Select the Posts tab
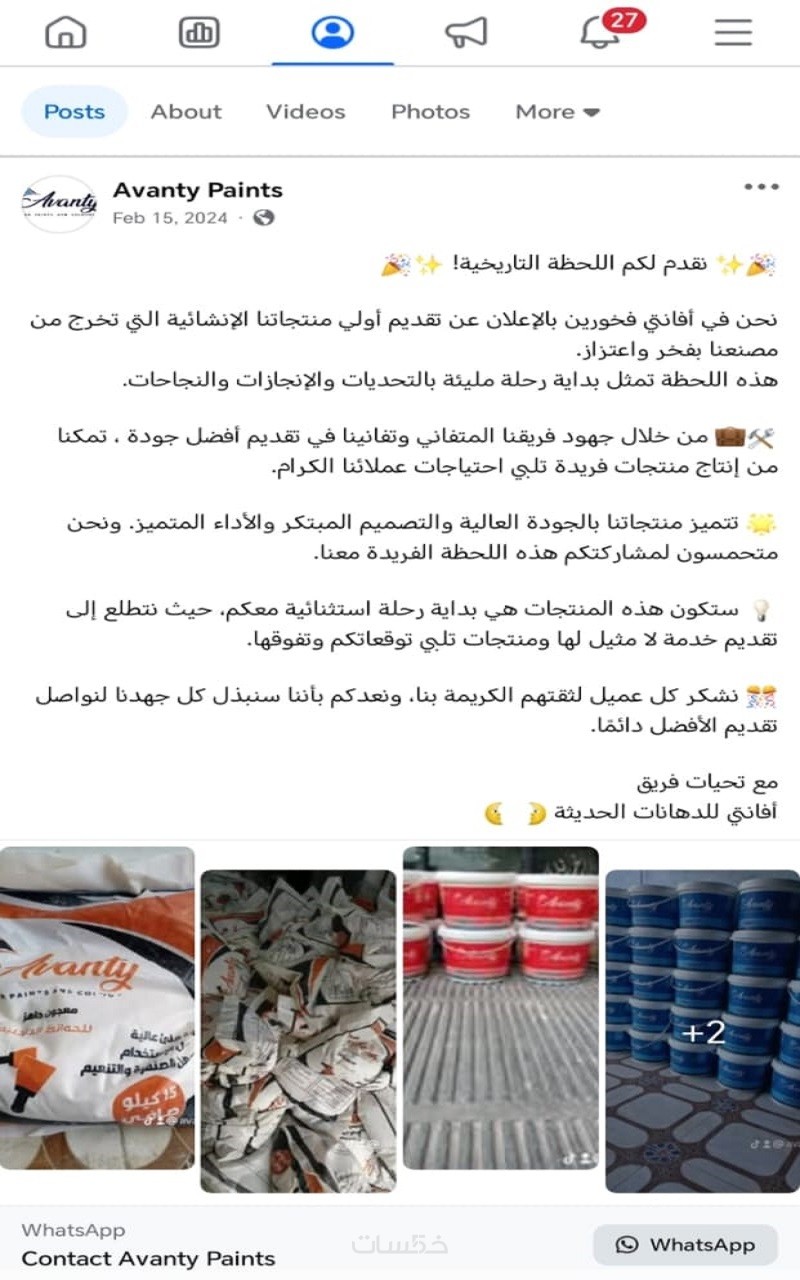The width and height of the screenshot is (800, 1280). (x=74, y=111)
